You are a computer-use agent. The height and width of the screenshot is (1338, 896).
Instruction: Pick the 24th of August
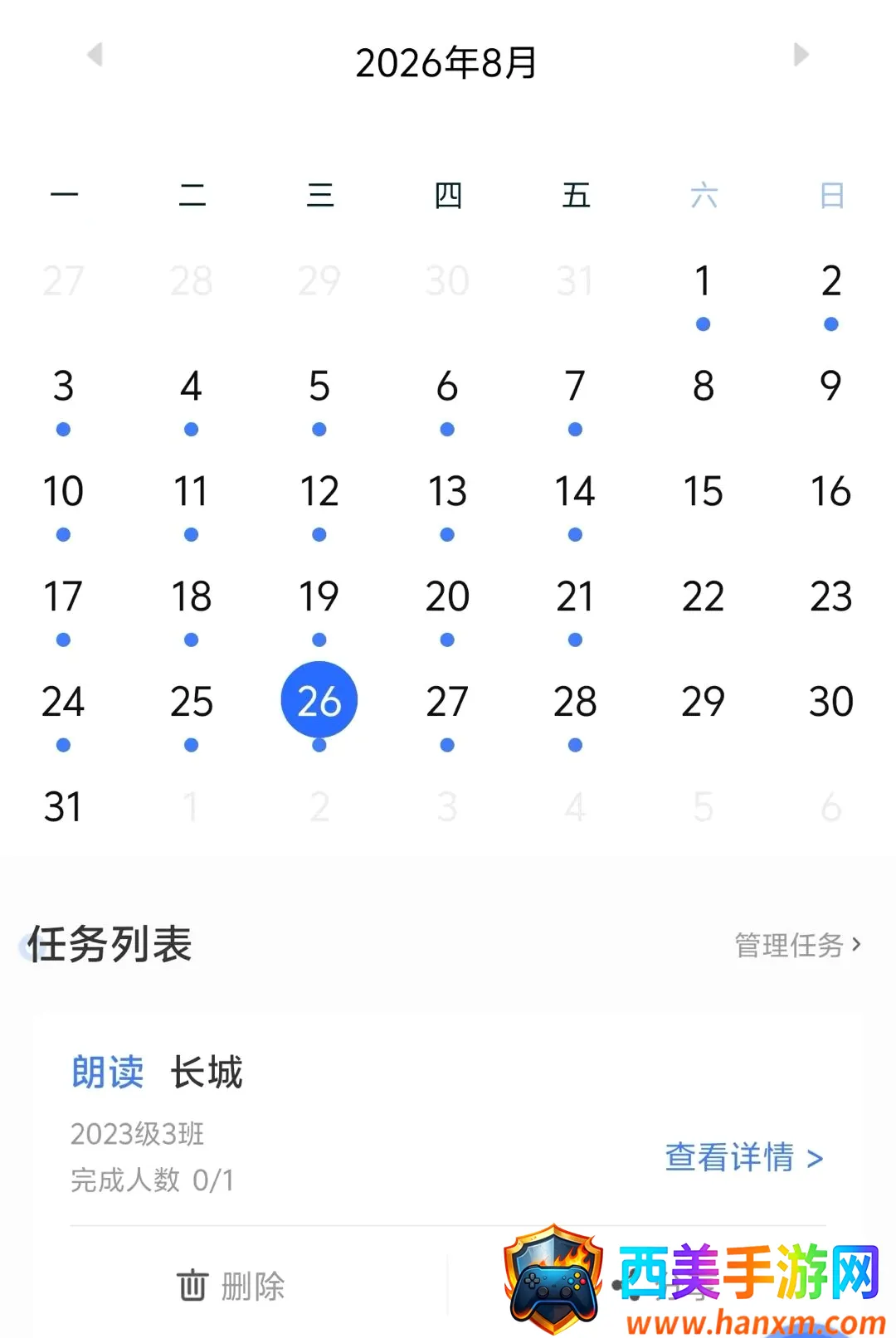pyautogui.click(x=63, y=703)
